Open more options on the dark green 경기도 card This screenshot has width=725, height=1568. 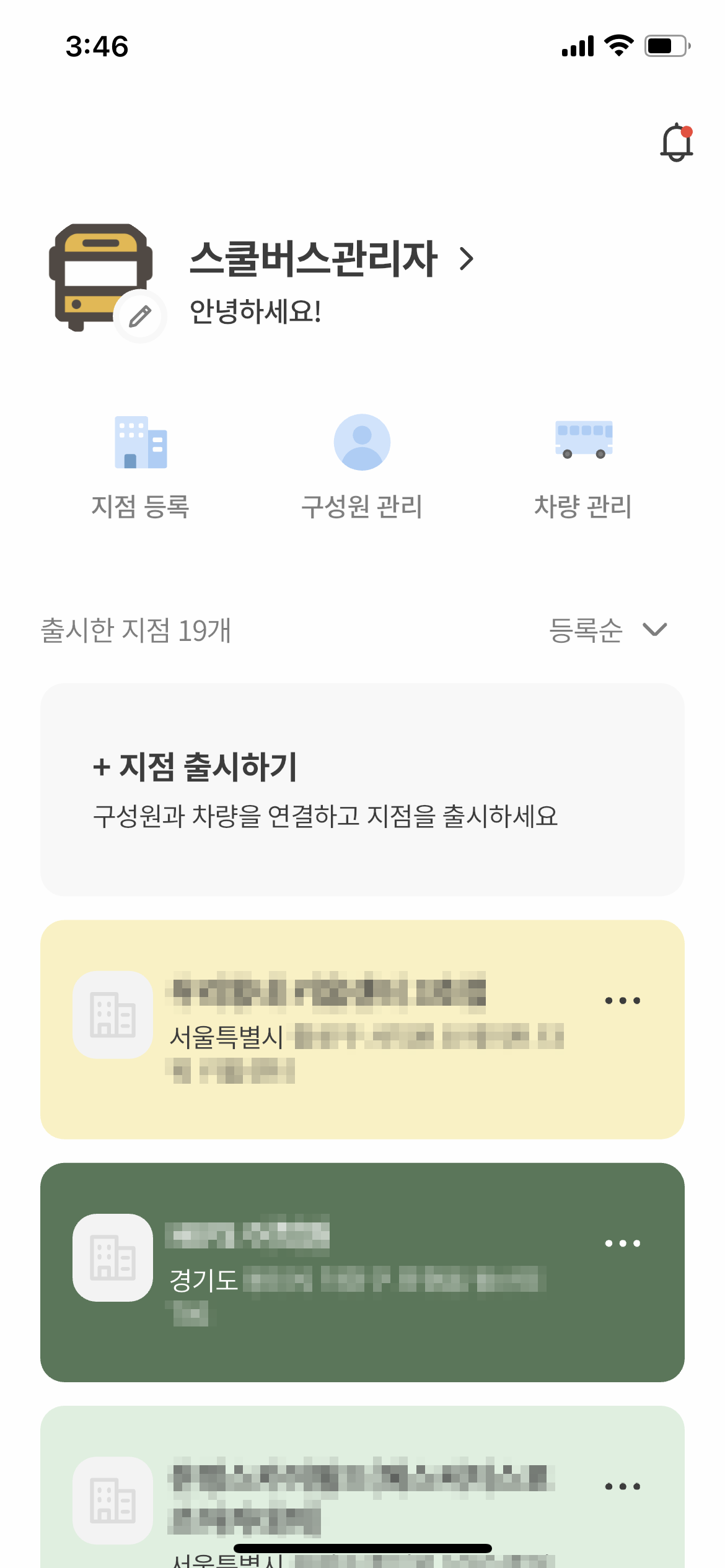point(623,1243)
